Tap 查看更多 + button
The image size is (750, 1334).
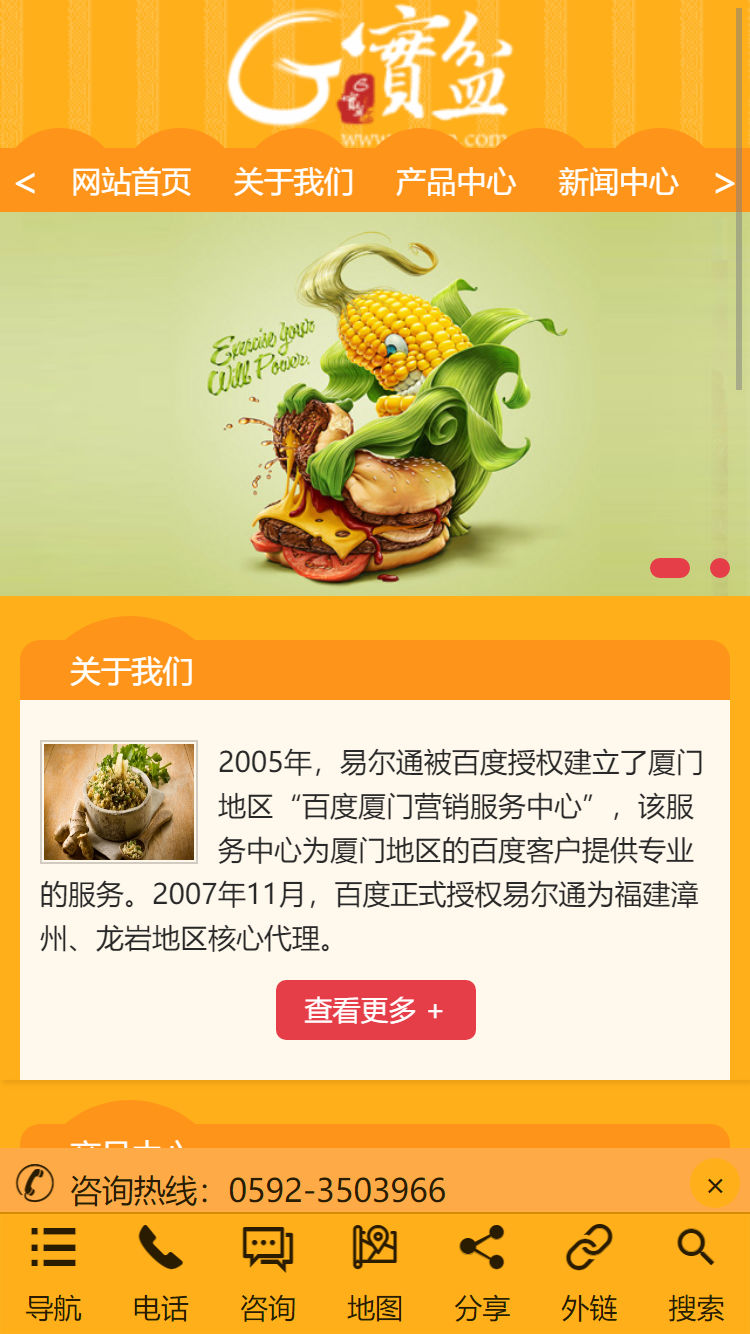[375, 1010]
